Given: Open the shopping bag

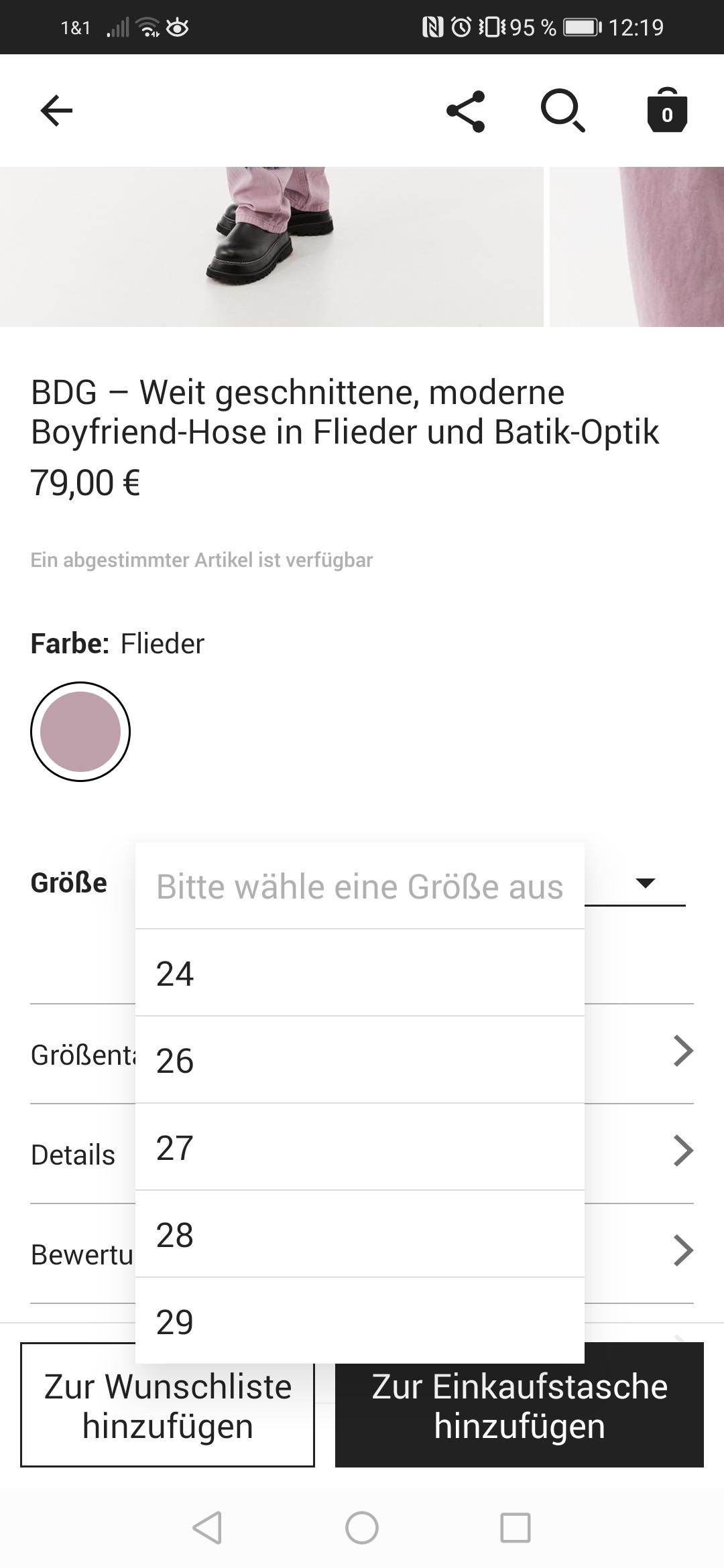Looking at the screenshot, I should (666, 111).
